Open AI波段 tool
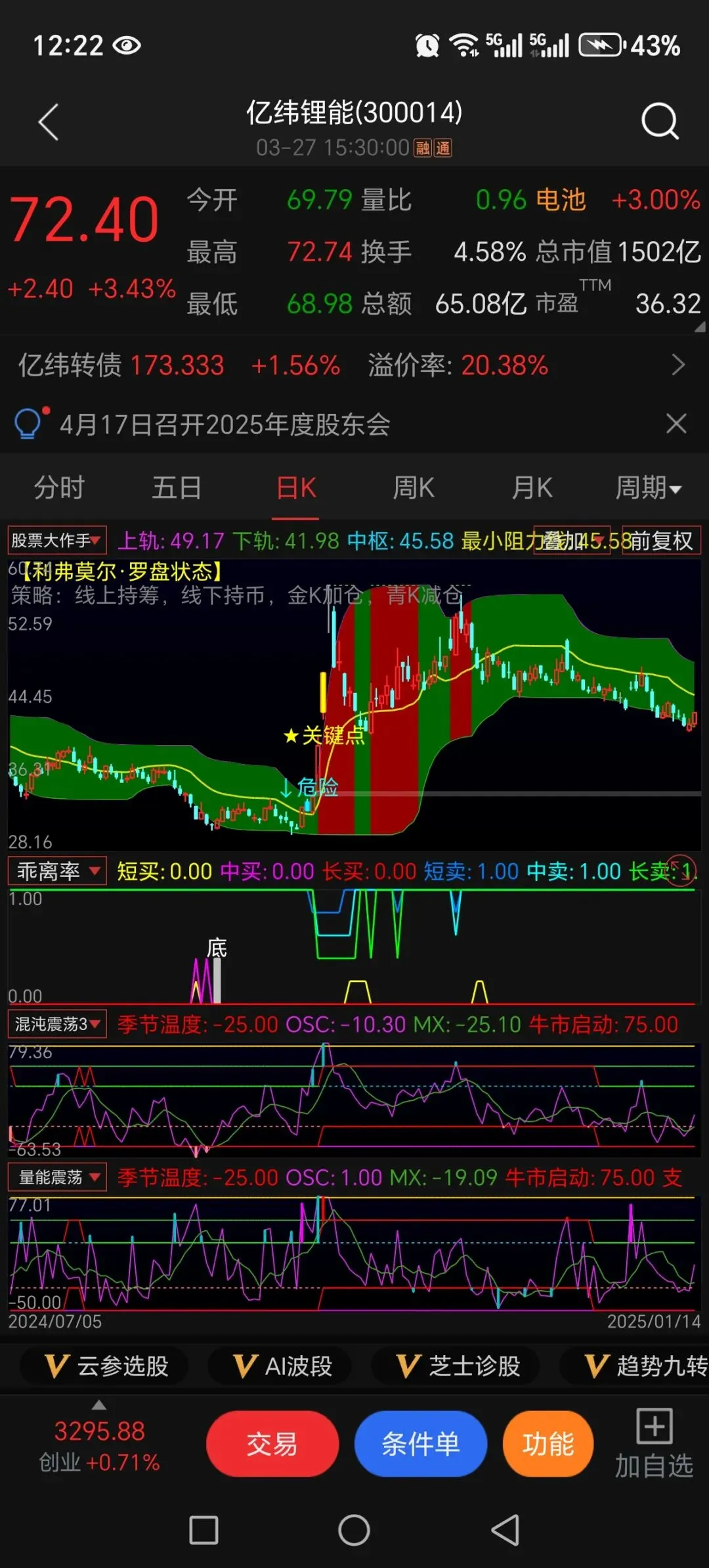The width and height of the screenshot is (709, 1568). (280, 1366)
